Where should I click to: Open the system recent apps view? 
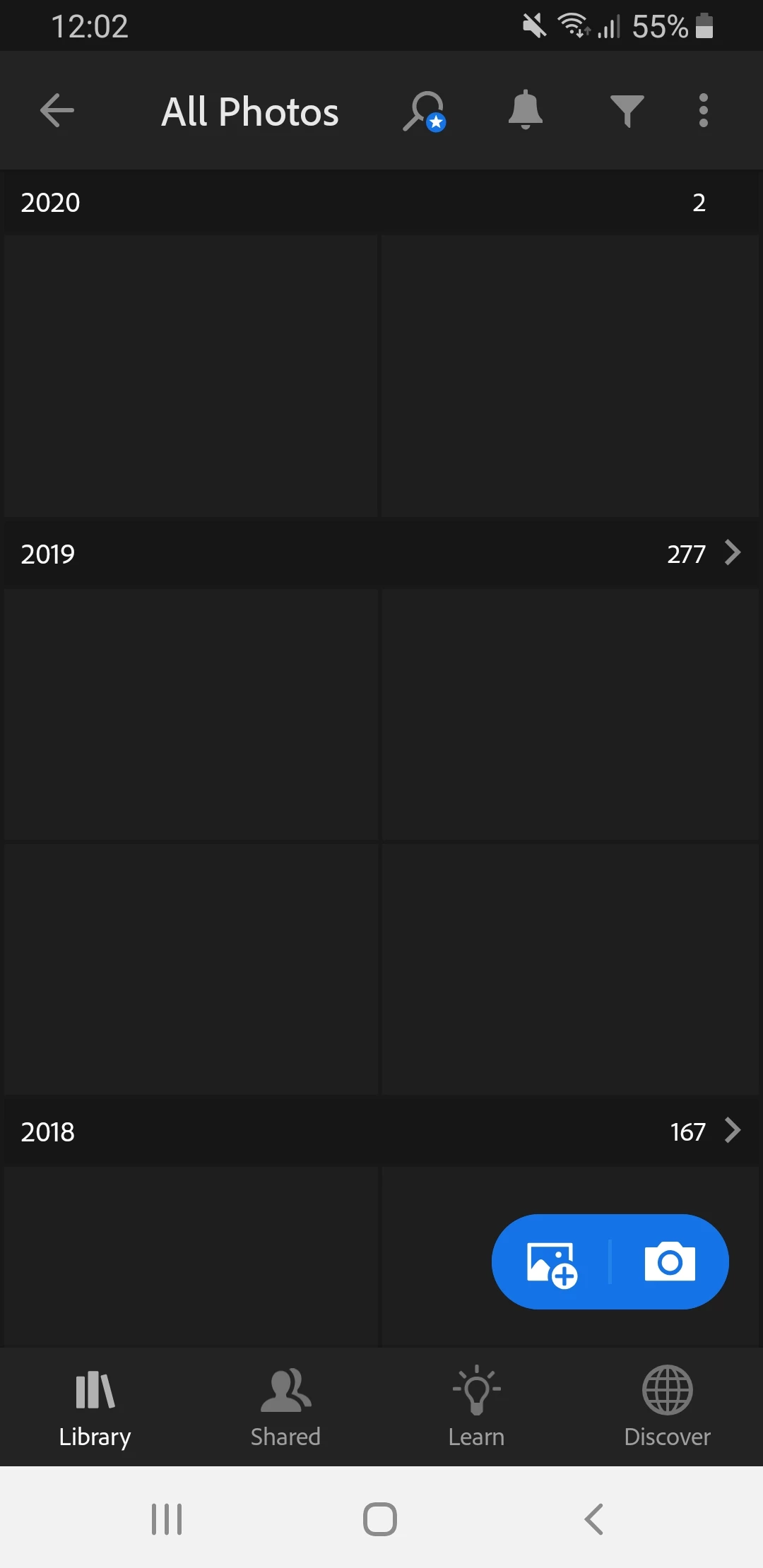[167, 1519]
